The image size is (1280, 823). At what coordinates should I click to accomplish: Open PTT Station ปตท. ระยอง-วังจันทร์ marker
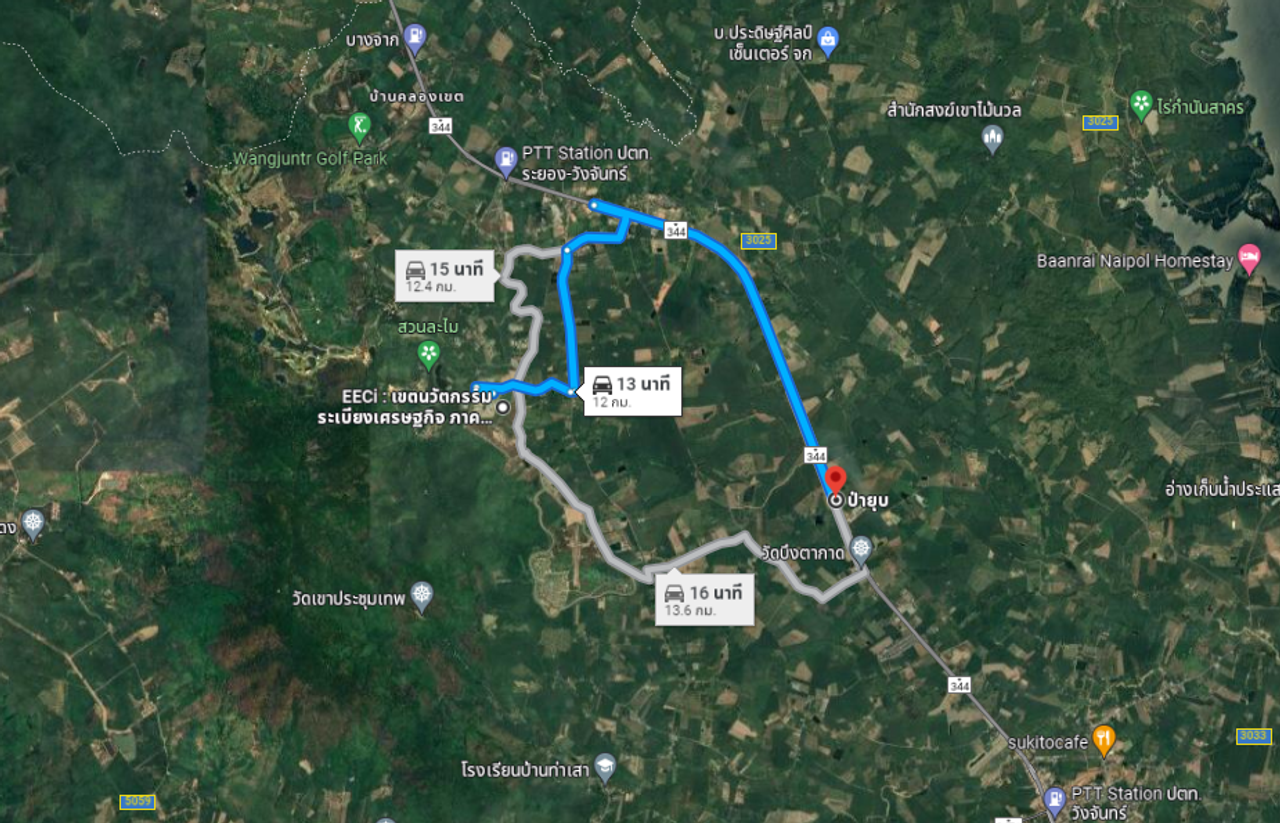point(507,158)
